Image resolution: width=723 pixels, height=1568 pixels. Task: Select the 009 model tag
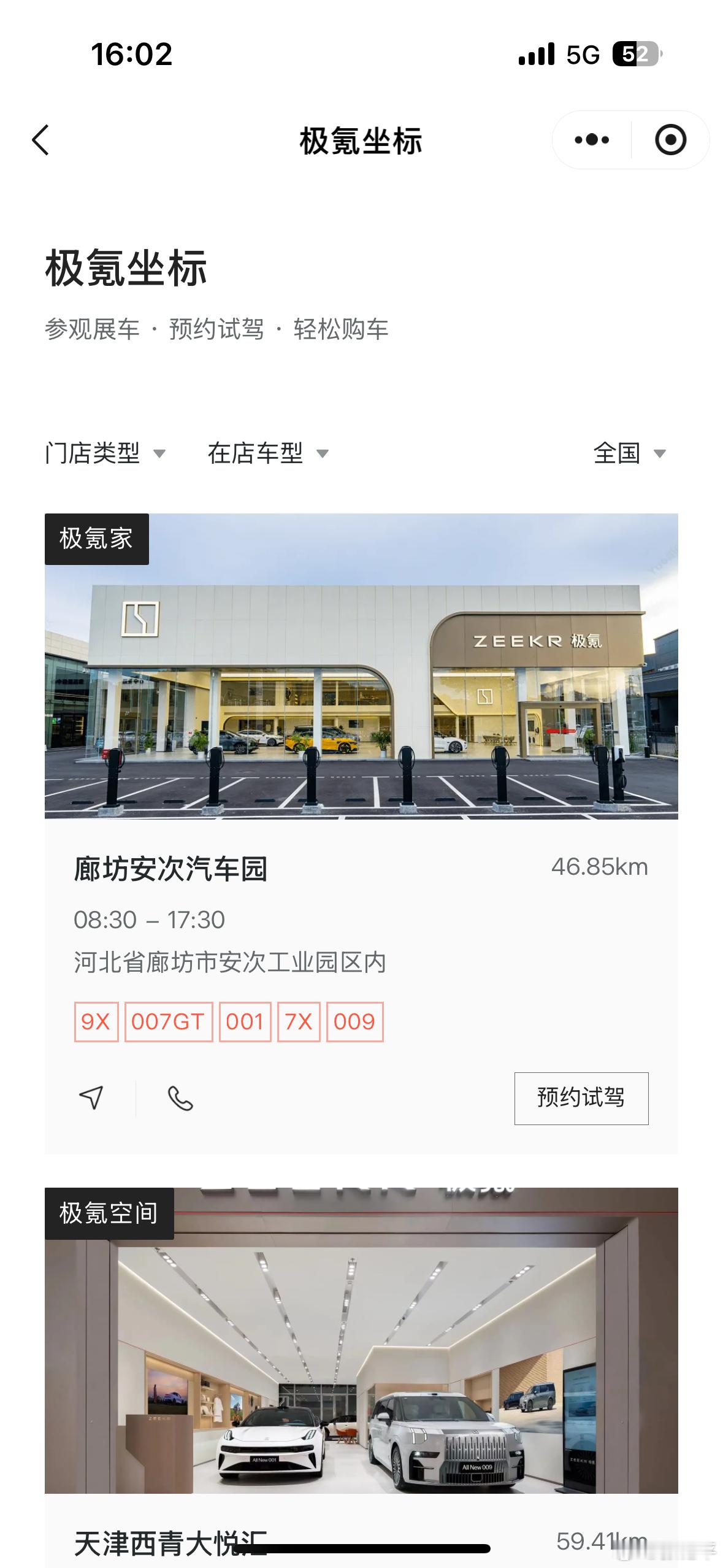pyautogui.click(x=356, y=1021)
